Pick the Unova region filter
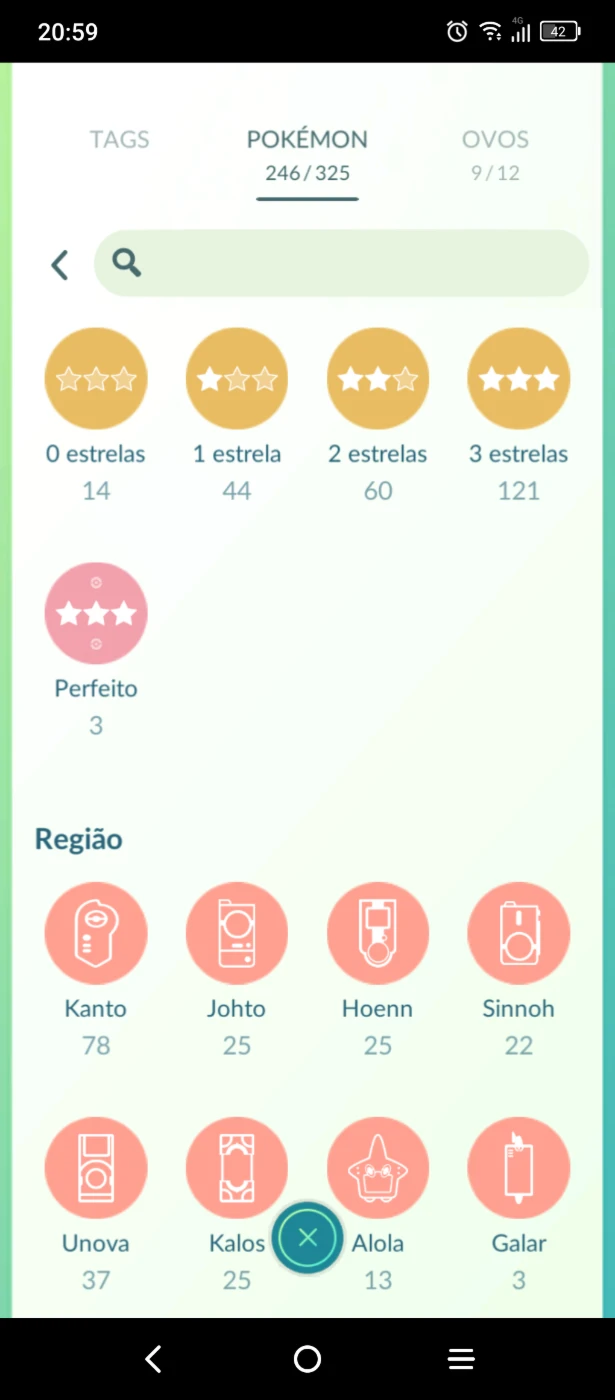 [96, 1169]
